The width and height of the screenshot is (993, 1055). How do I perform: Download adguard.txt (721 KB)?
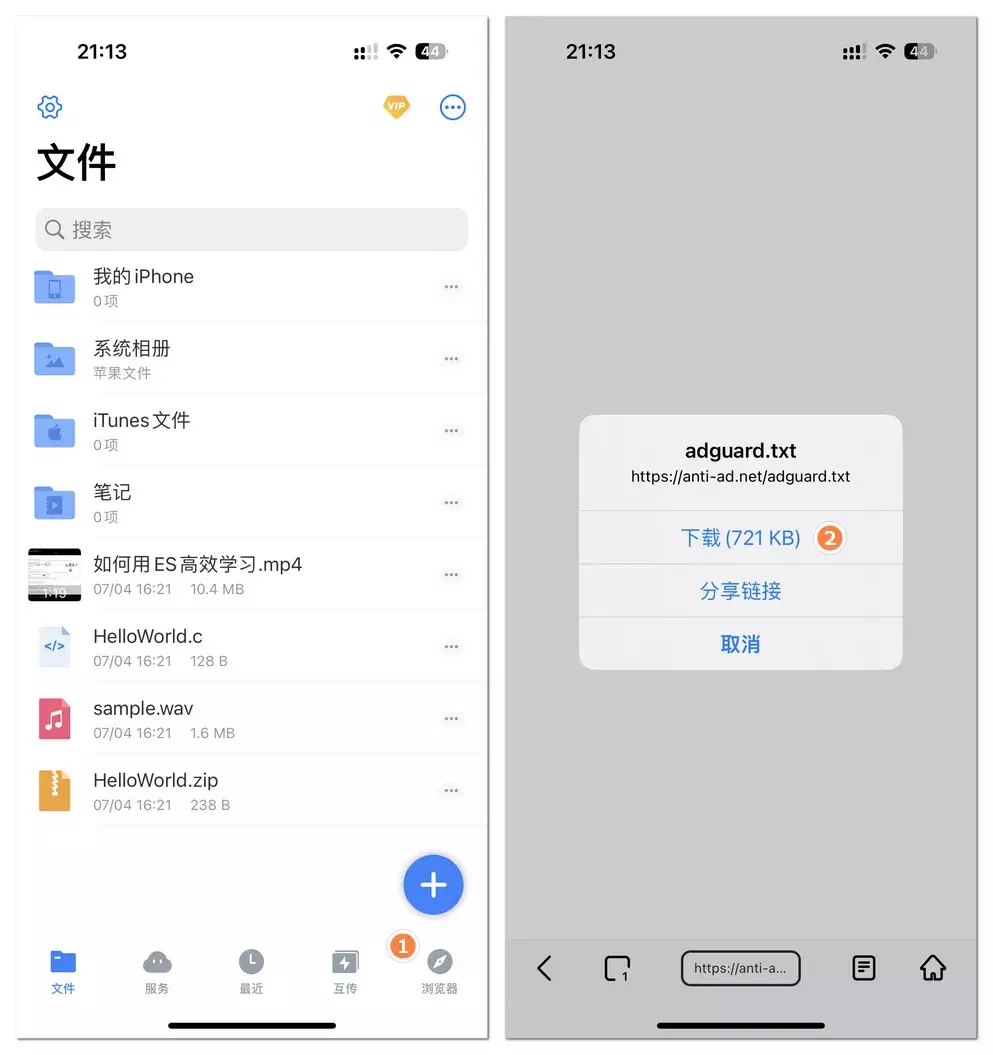point(740,538)
